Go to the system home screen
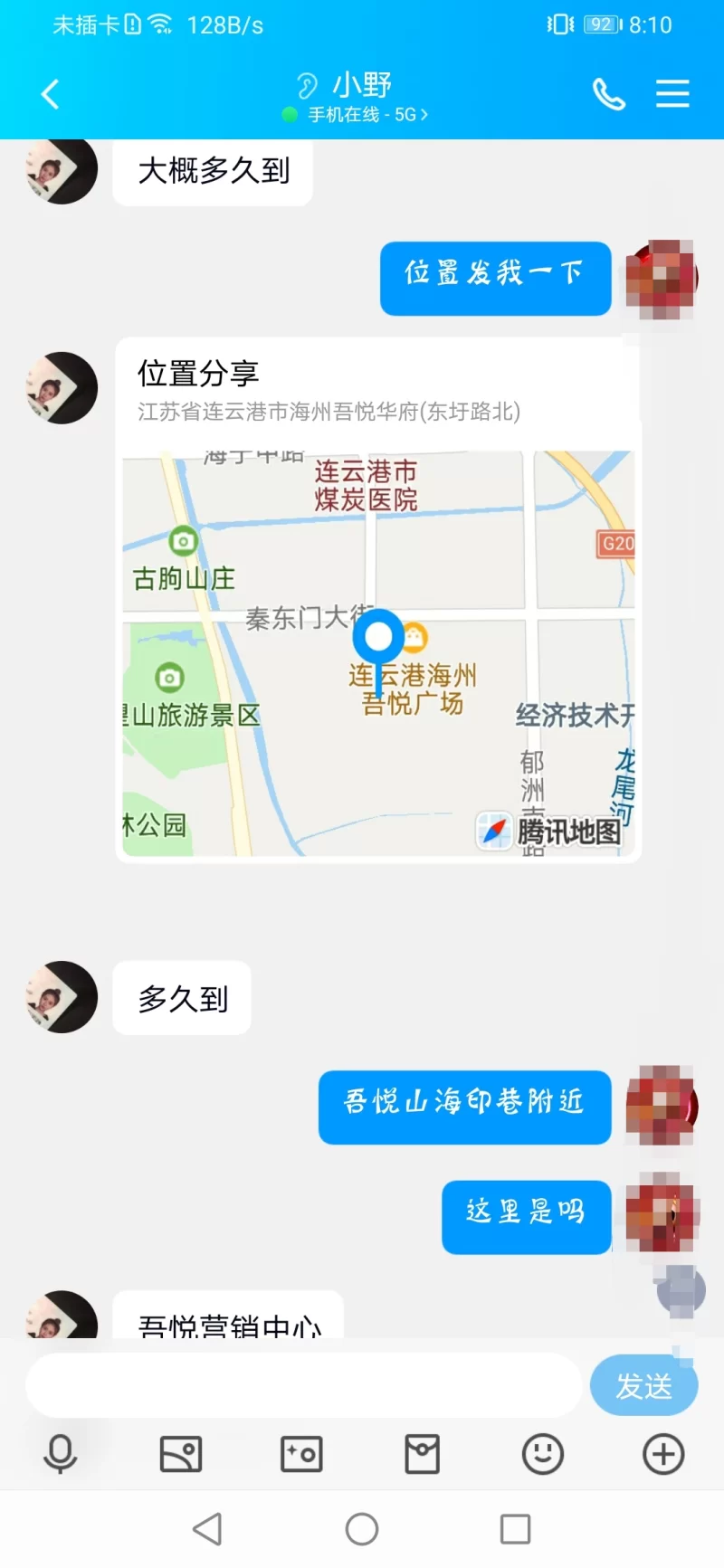Screen dimensions: 724x1568 pos(362,1529)
